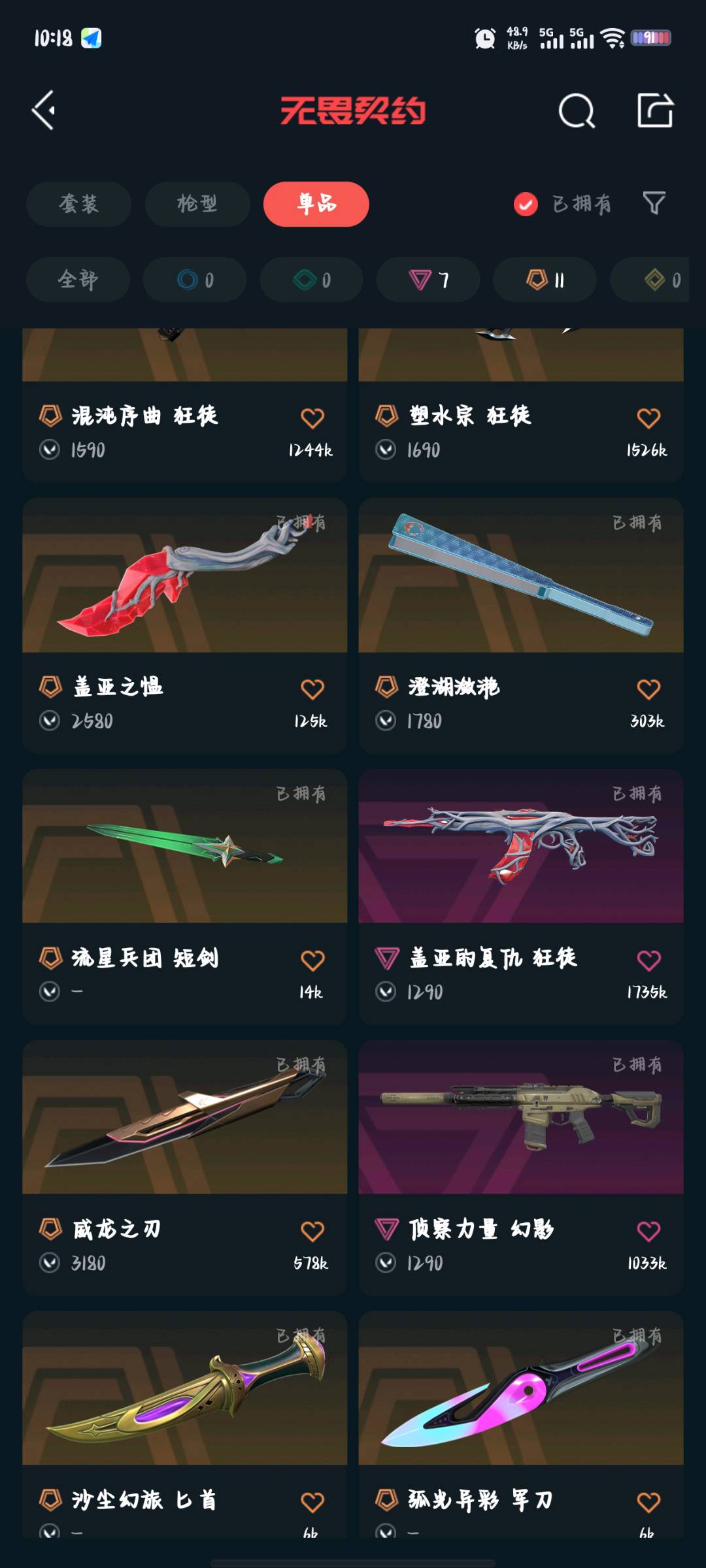This screenshot has width=706, height=1568.
Task: Switch to the 枪型 tab
Action: click(197, 204)
